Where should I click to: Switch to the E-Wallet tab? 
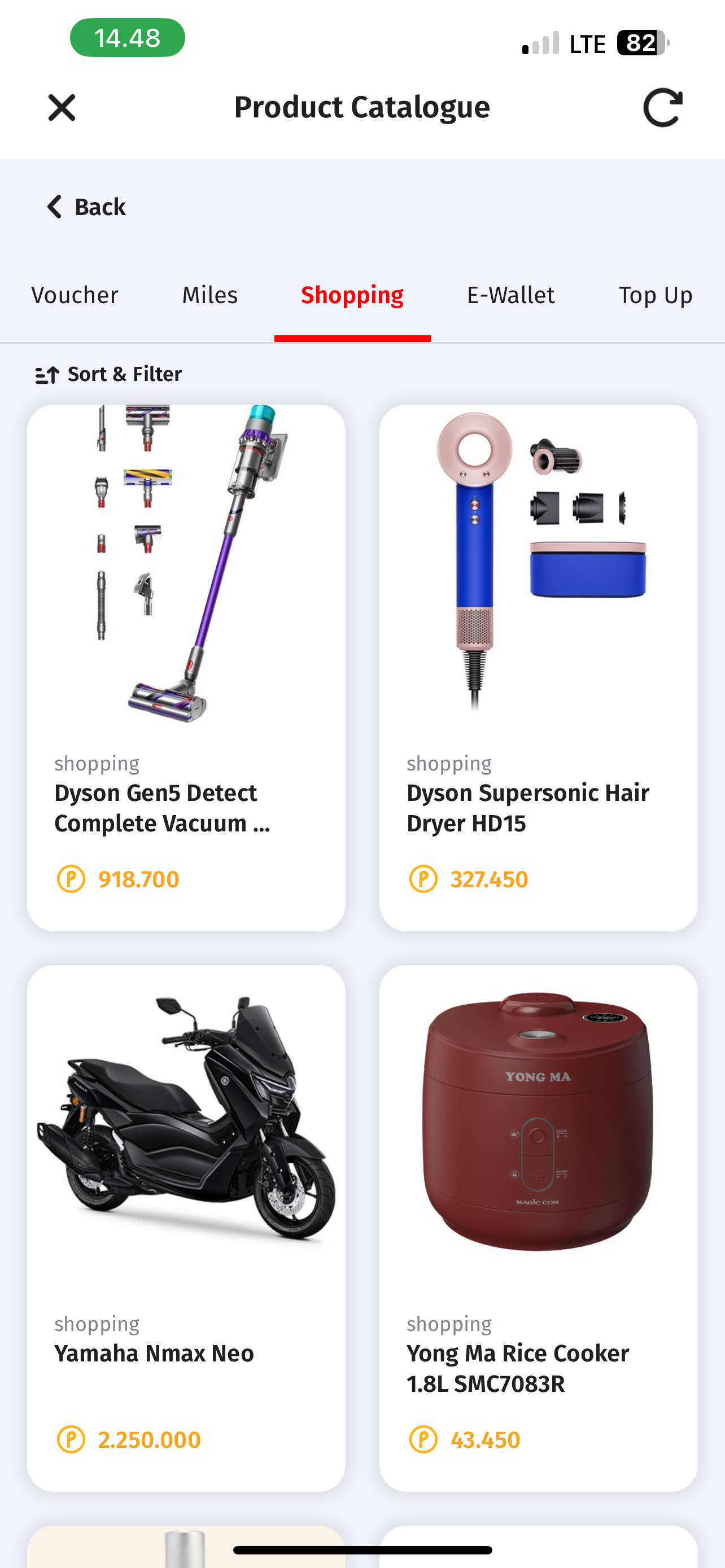click(511, 295)
